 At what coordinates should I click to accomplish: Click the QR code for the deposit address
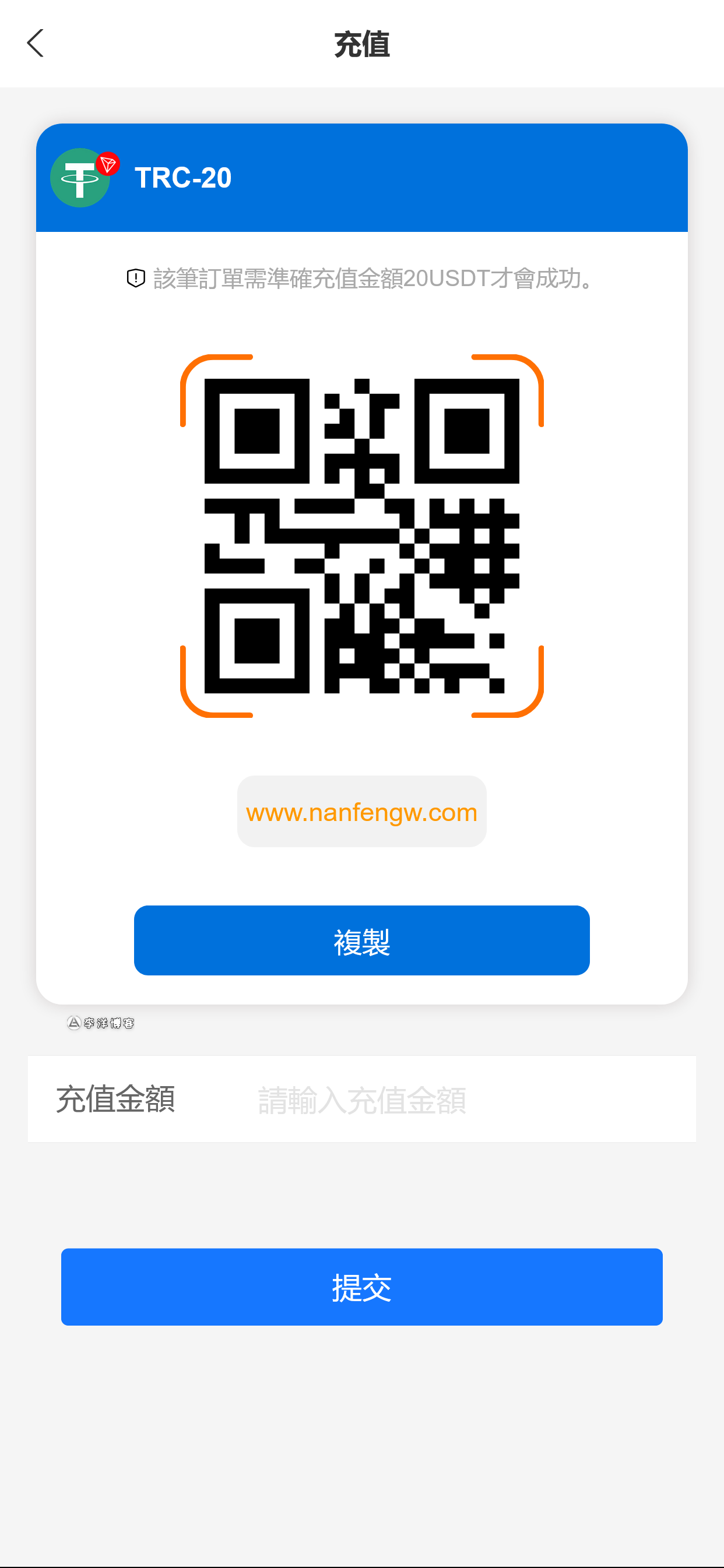coord(361,535)
